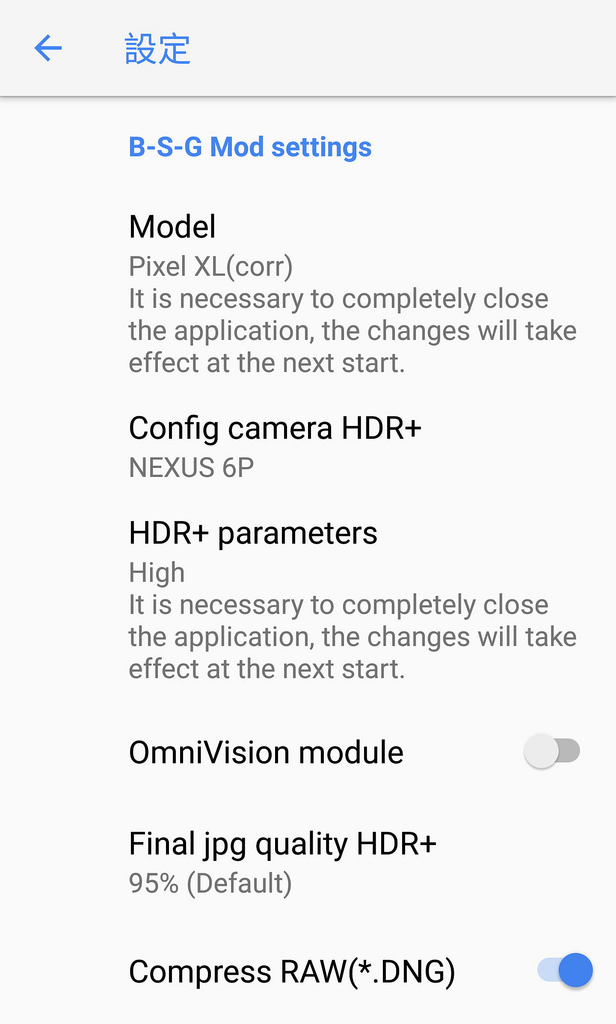
Task: Open the Model setting
Action: [308, 294]
